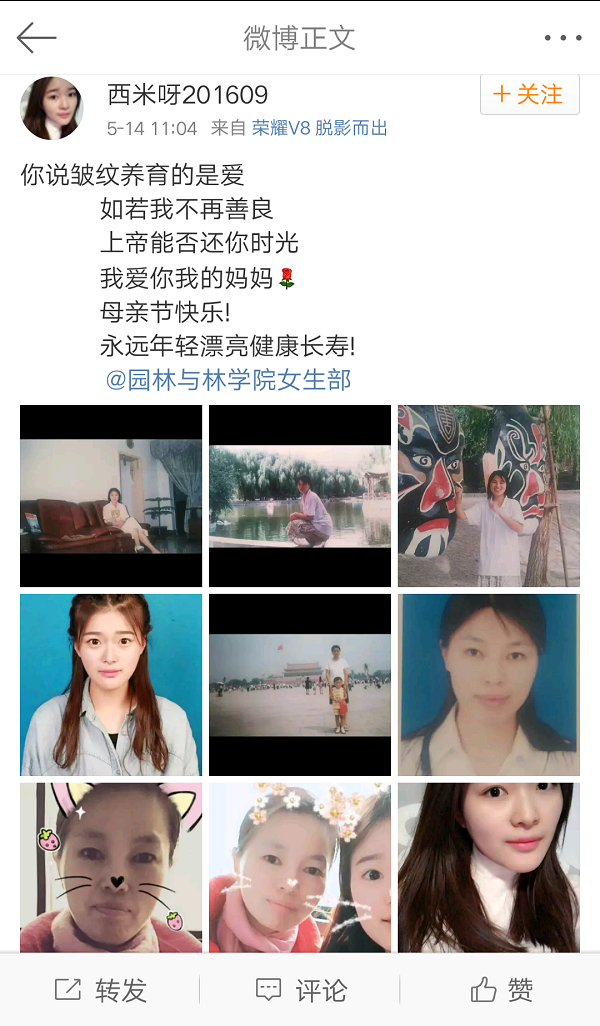Screen dimensions: 600x1026
Task: Repost this Weibo with 转发
Action: pos(100,990)
